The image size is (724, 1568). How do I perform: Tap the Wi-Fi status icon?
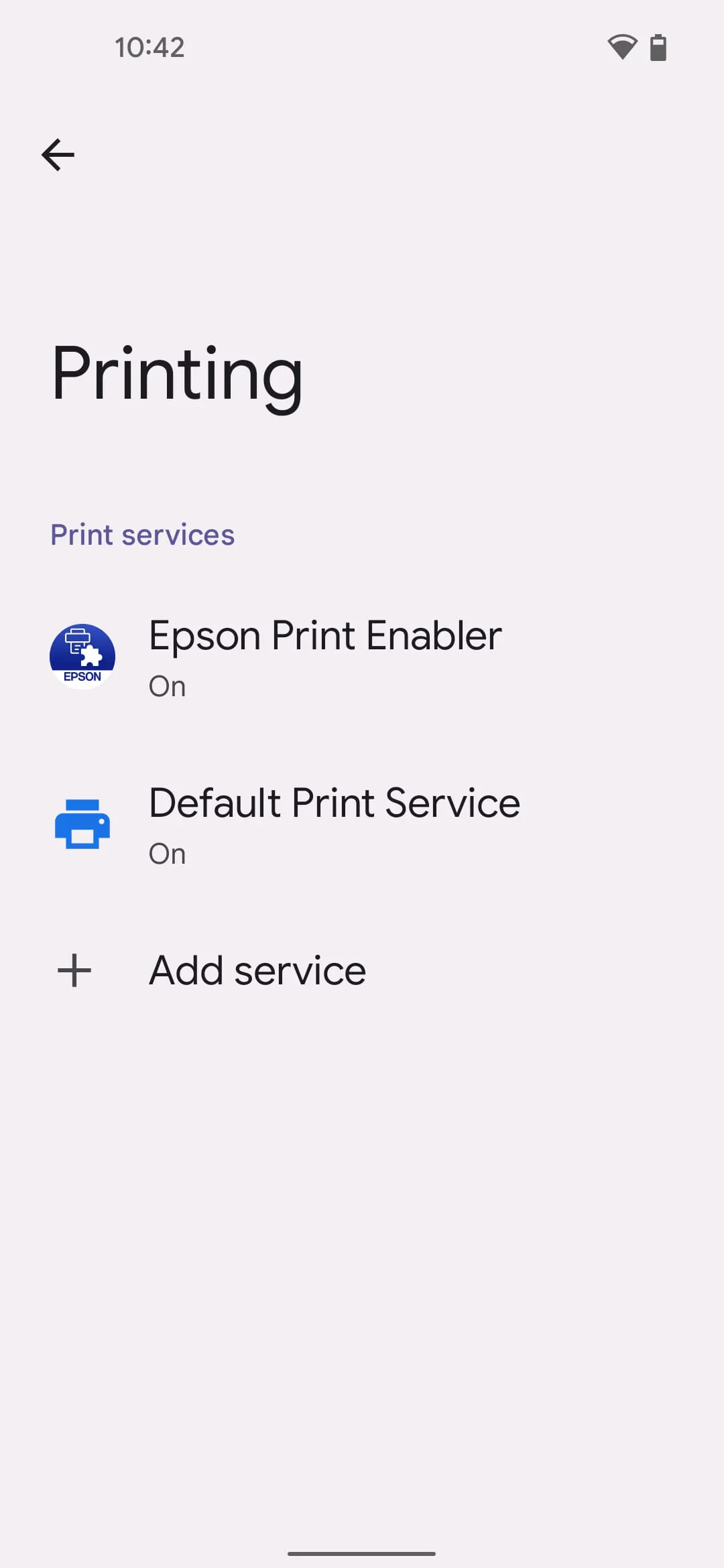(622, 47)
